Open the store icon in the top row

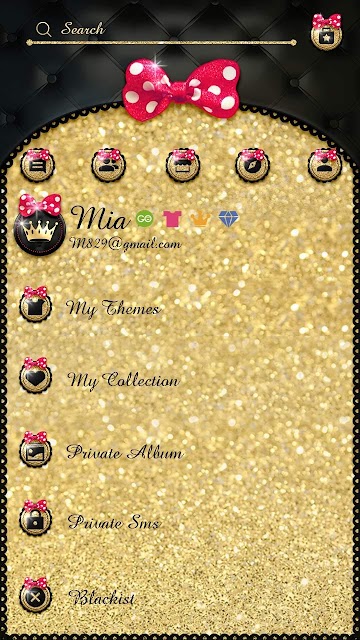click(182, 165)
